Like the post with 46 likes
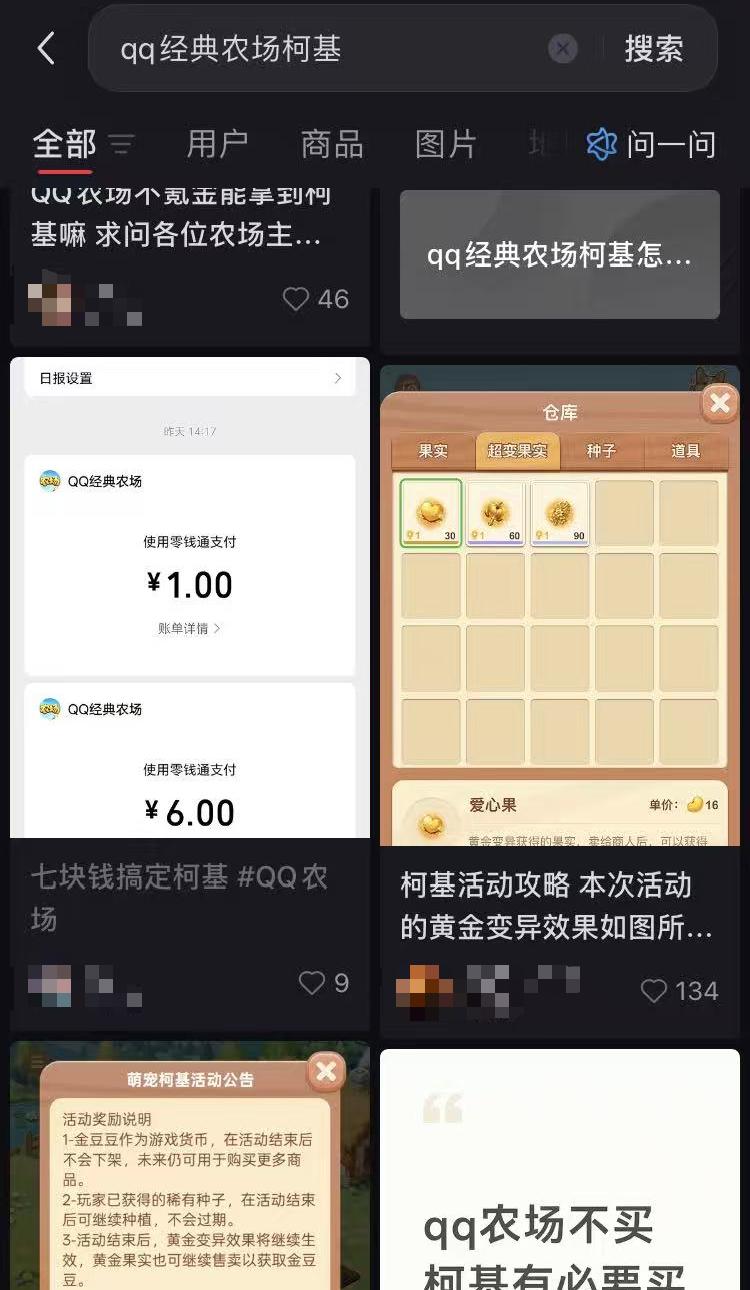The width and height of the screenshot is (750, 1290). click(296, 299)
